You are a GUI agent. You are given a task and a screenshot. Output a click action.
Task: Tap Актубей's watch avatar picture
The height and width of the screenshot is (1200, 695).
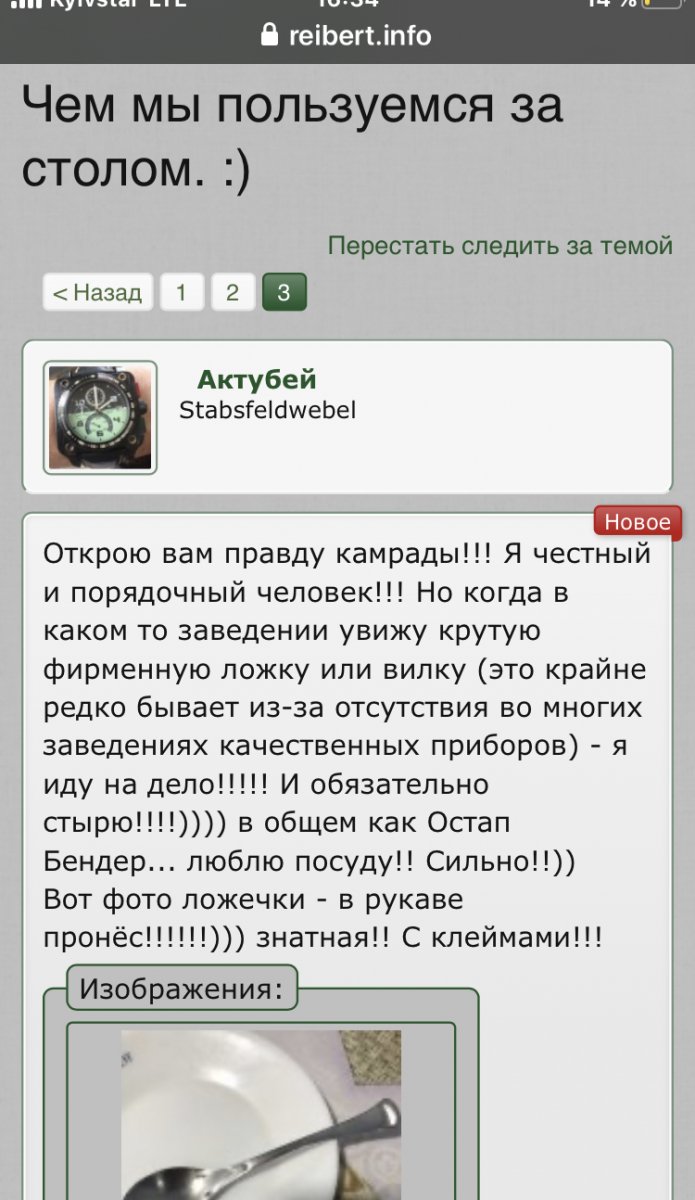(x=100, y=417)
